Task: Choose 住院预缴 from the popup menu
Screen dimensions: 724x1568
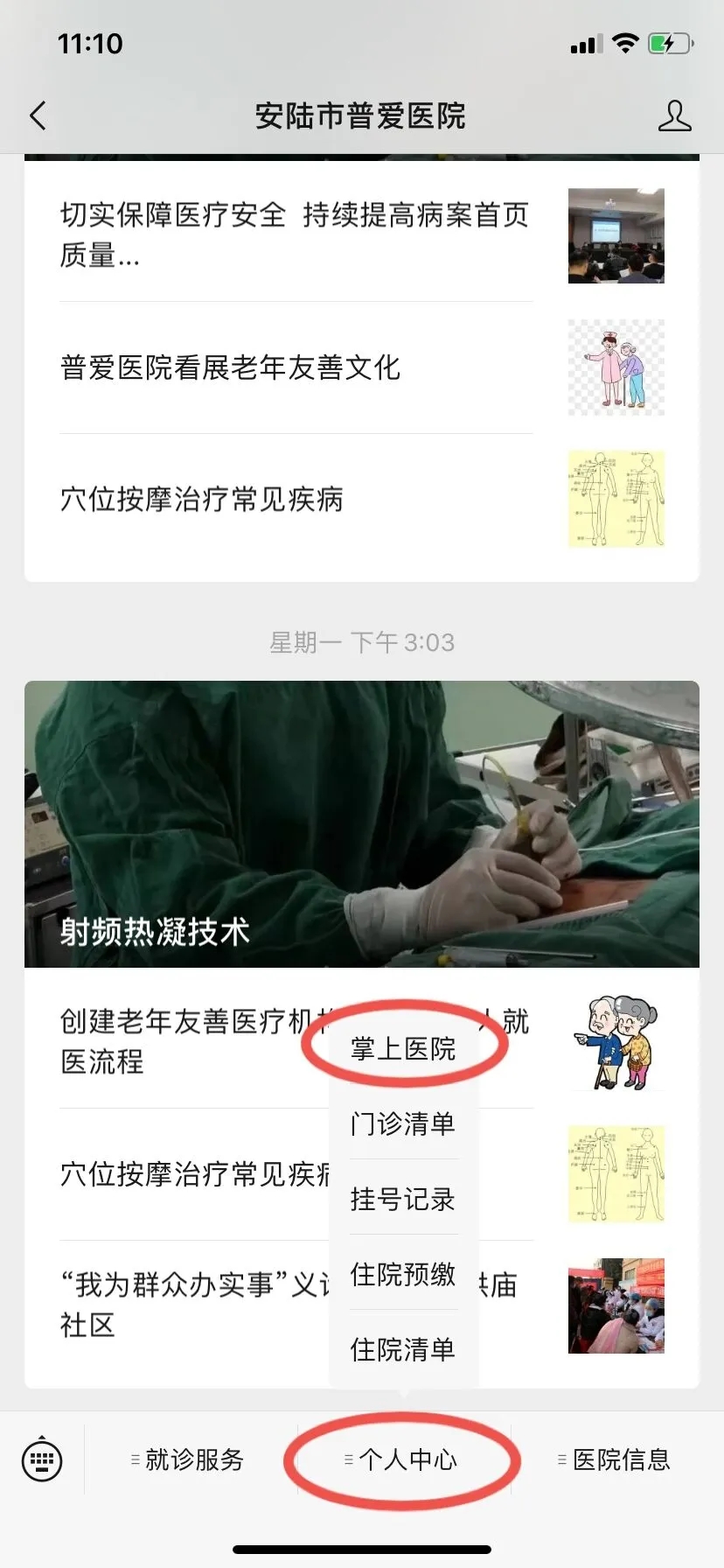Action: pos(403,1274)
